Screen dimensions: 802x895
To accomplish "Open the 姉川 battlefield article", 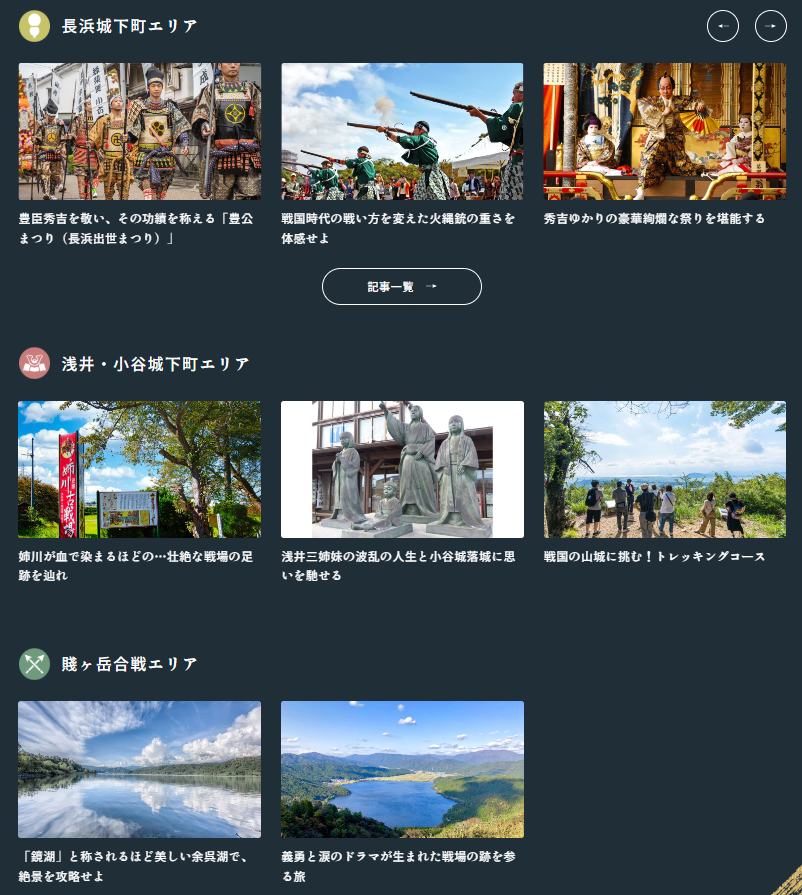I will click(x=140, y=470).
